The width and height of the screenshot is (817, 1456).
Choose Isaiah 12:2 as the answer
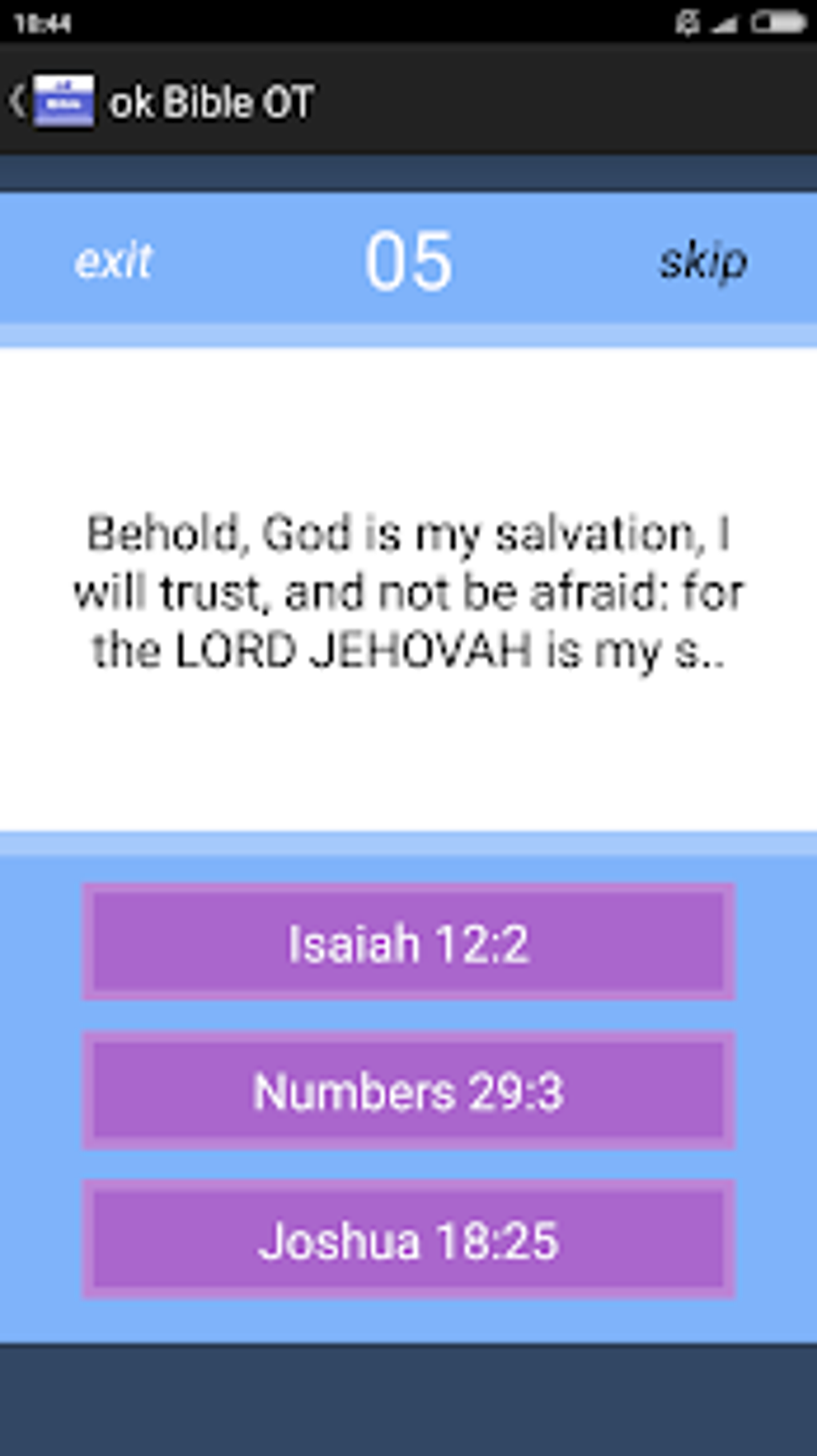pyautogui.click(x=408, y=942)
